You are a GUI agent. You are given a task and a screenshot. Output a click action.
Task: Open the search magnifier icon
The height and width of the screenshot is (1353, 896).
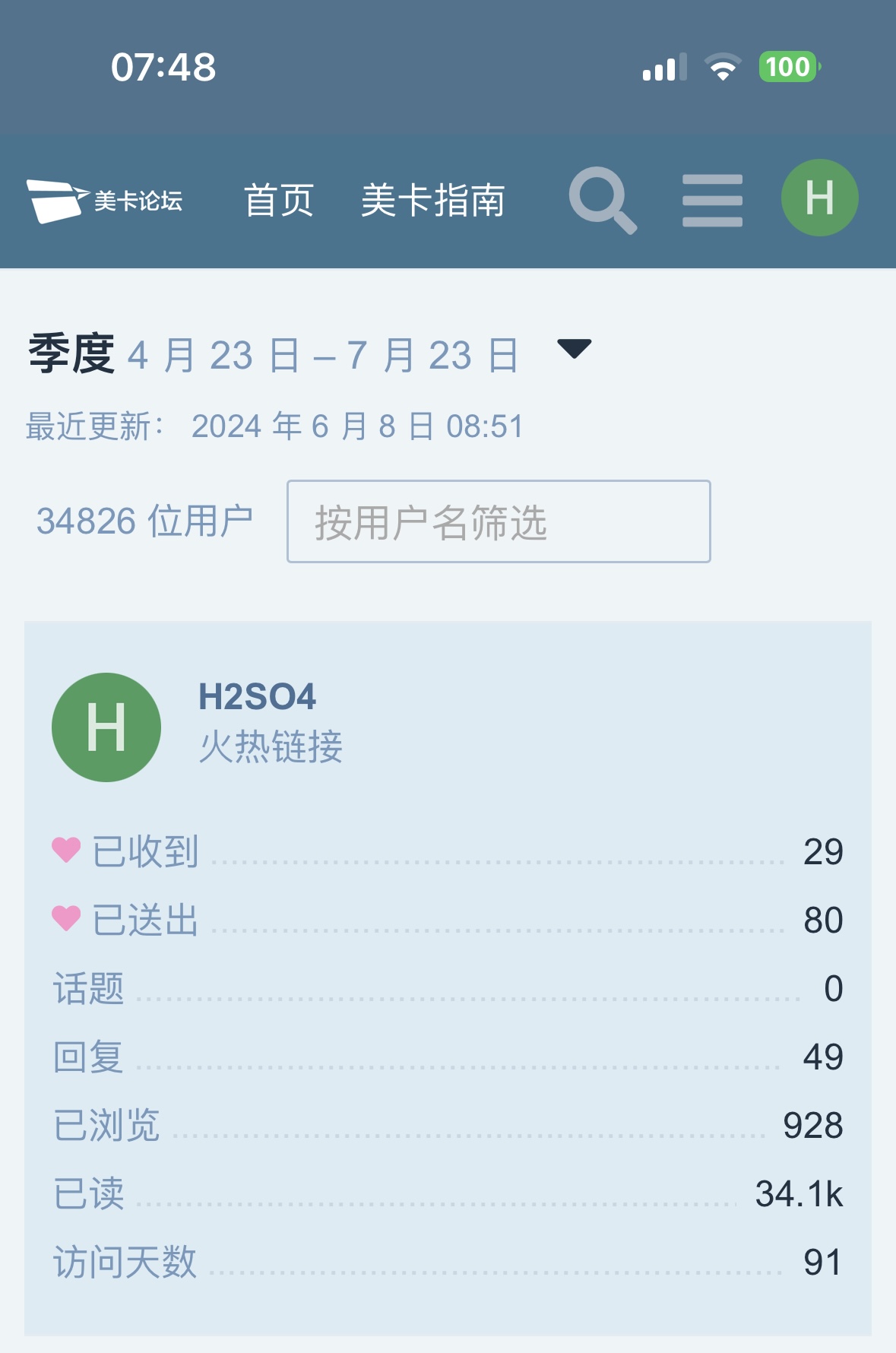tap(601, 200)
